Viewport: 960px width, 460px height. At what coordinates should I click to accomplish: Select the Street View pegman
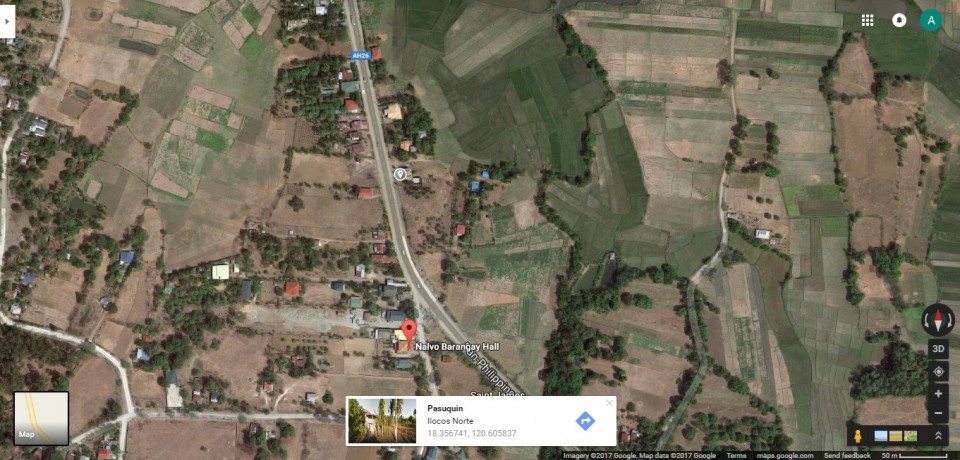858,436
